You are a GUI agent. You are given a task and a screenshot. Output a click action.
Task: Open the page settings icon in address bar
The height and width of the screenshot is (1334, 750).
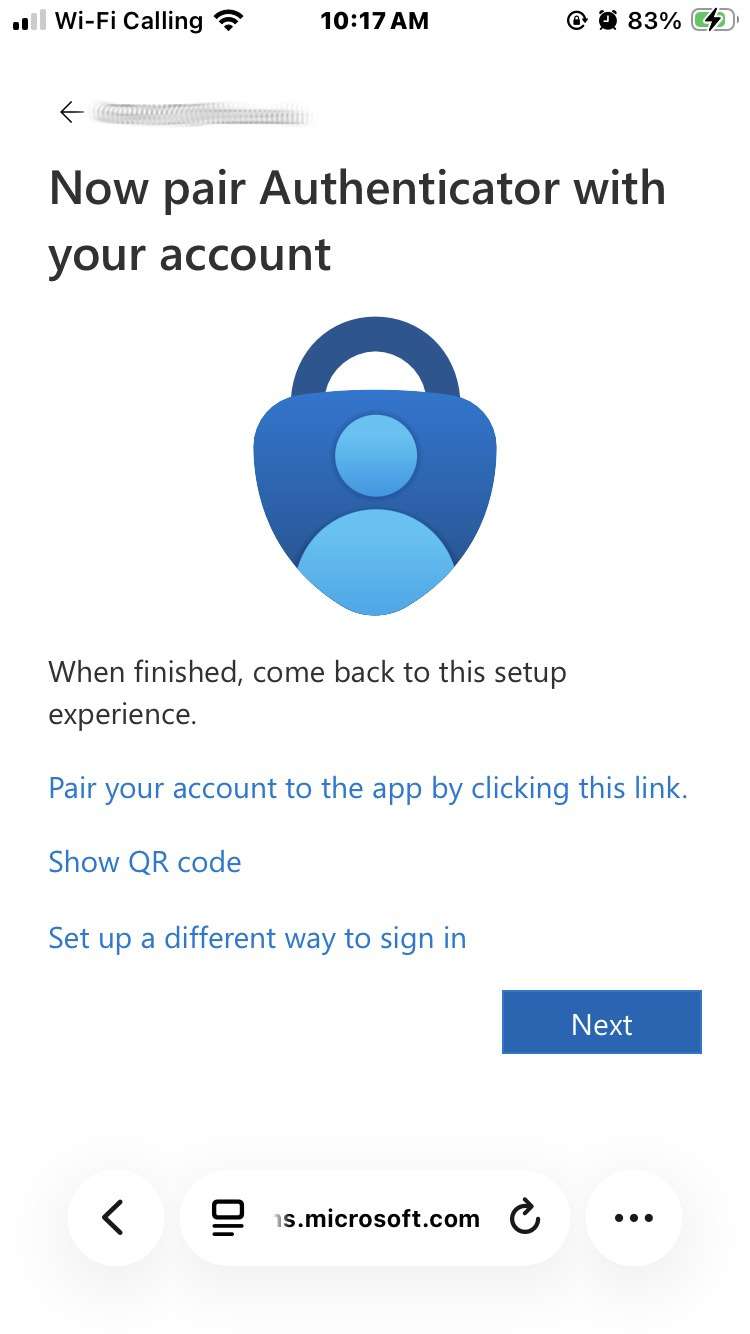(x=228, y=1218)
